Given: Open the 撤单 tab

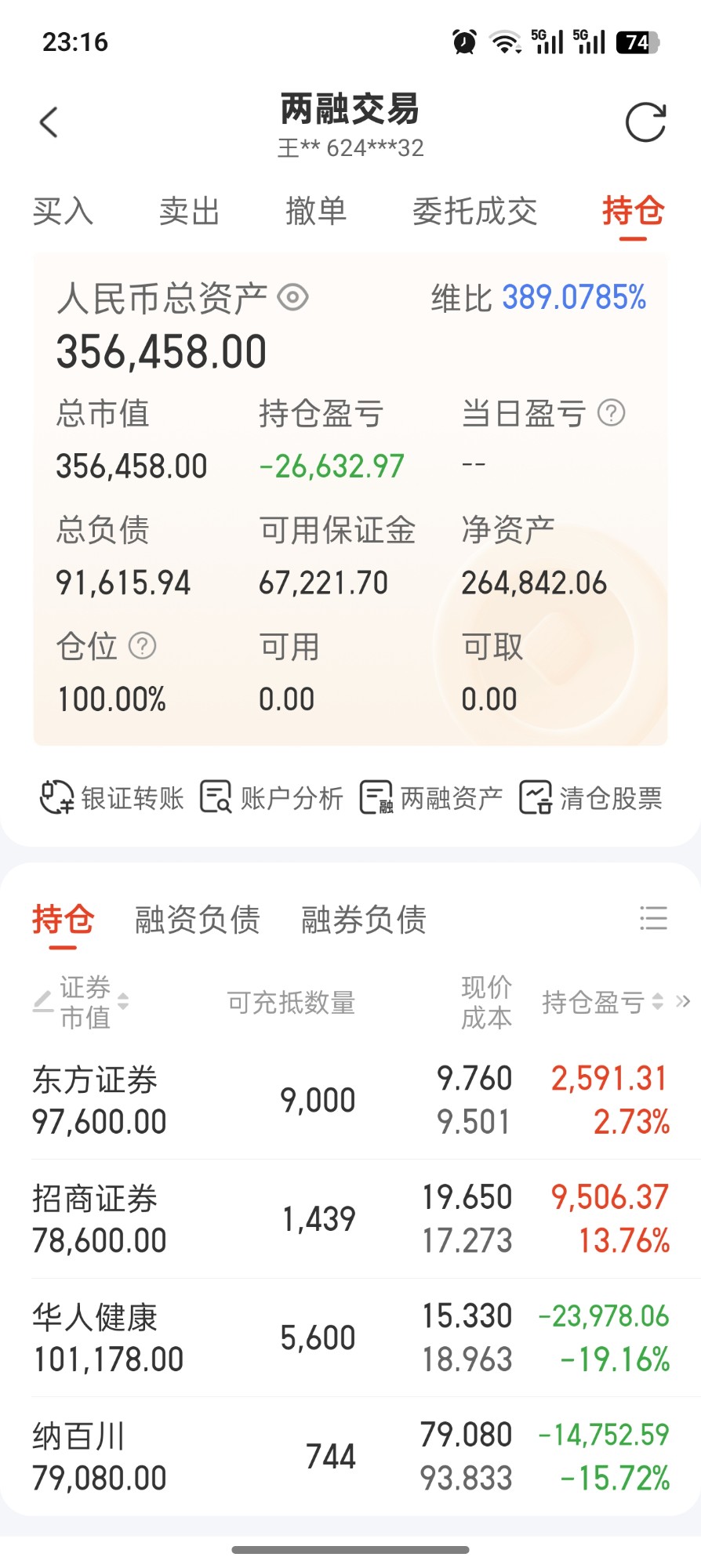Looking at the screenshot, I should point(316,212).
